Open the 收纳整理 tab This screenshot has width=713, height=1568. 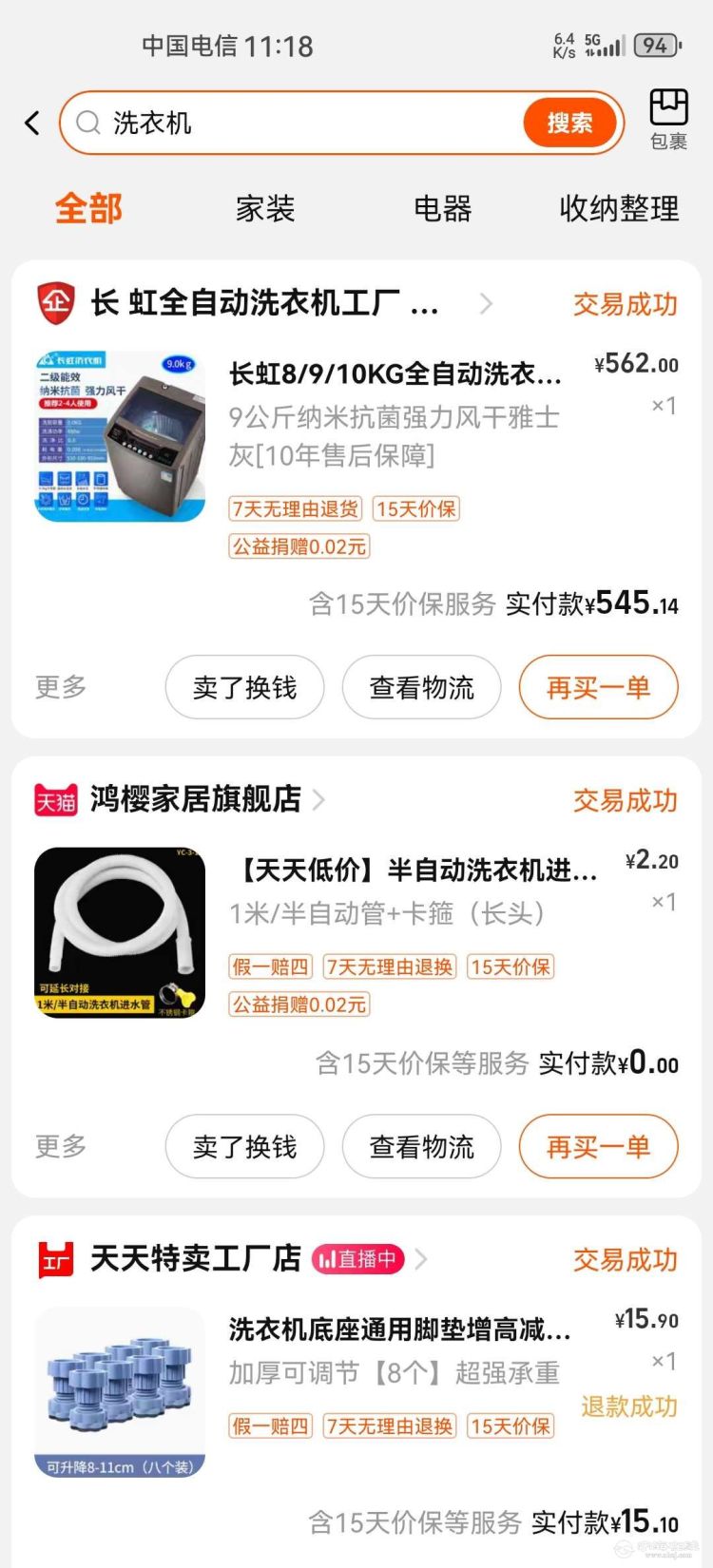pos(619,208)
